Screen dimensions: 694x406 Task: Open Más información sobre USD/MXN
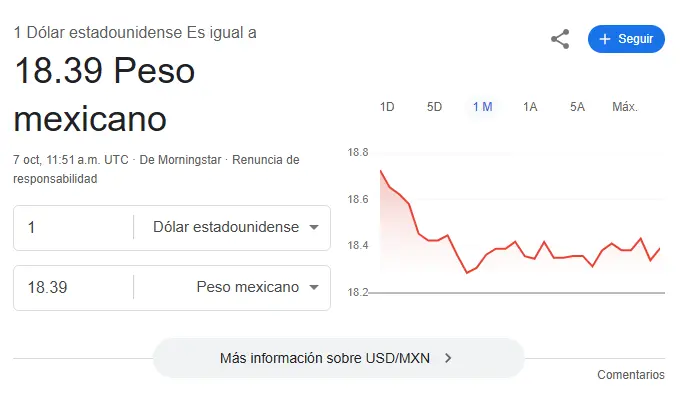click(337, 358)
